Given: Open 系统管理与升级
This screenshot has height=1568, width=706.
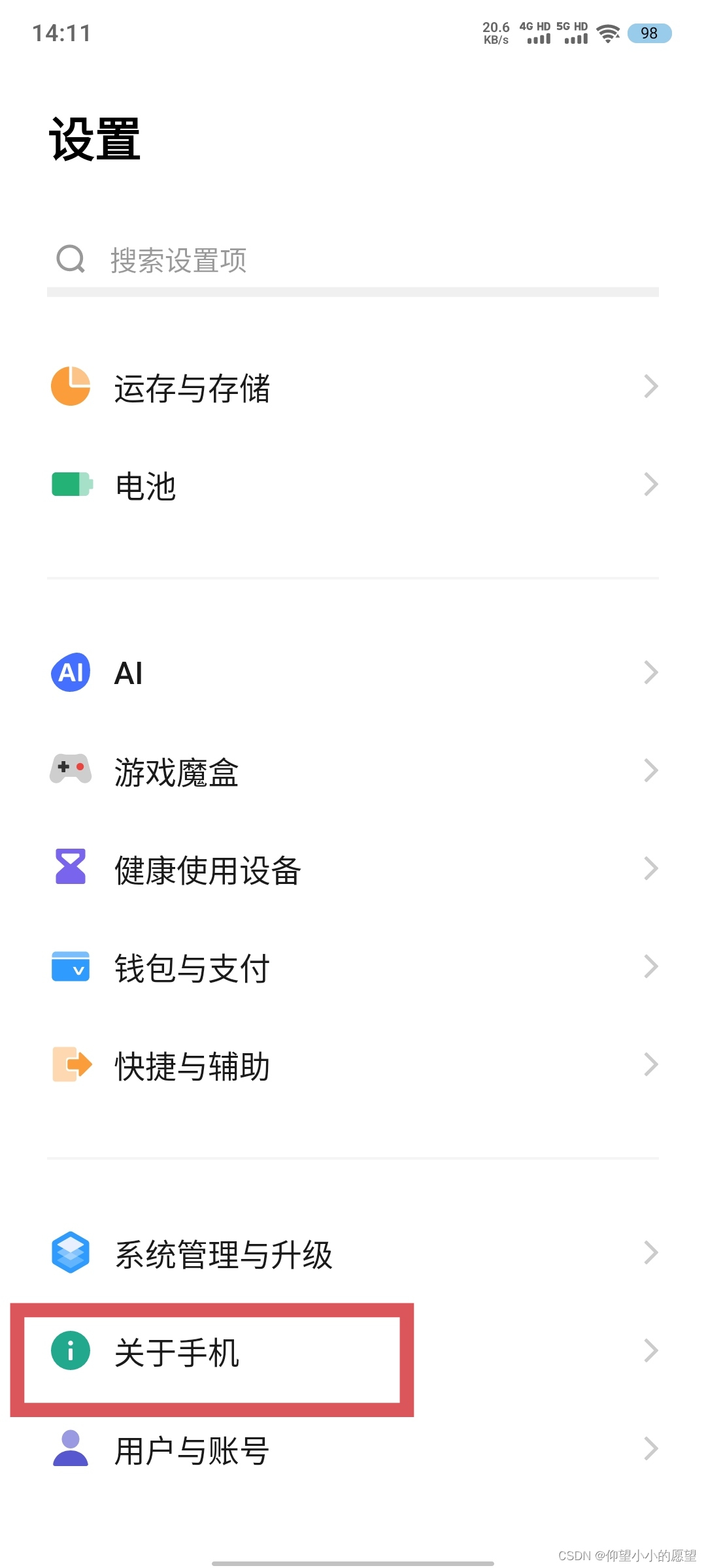Looking at the screenshot, I should click(x=353, y=1253).
